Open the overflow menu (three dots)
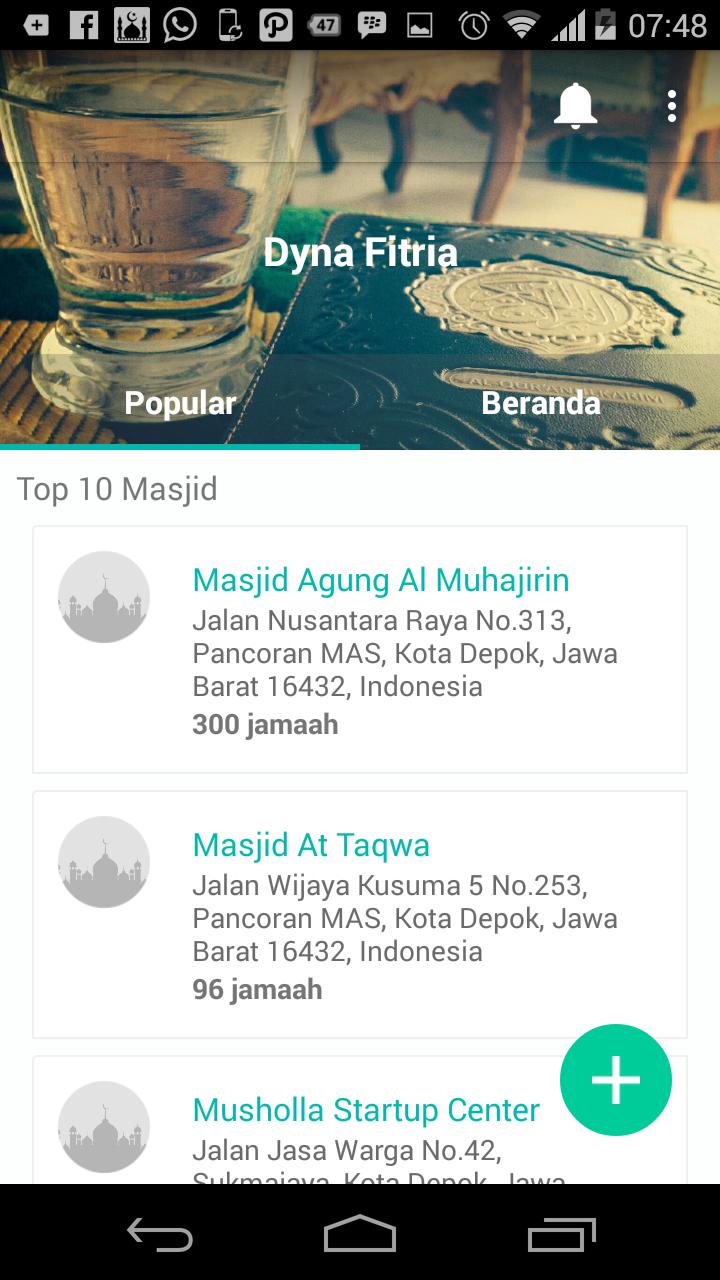 tap(671, 105)
